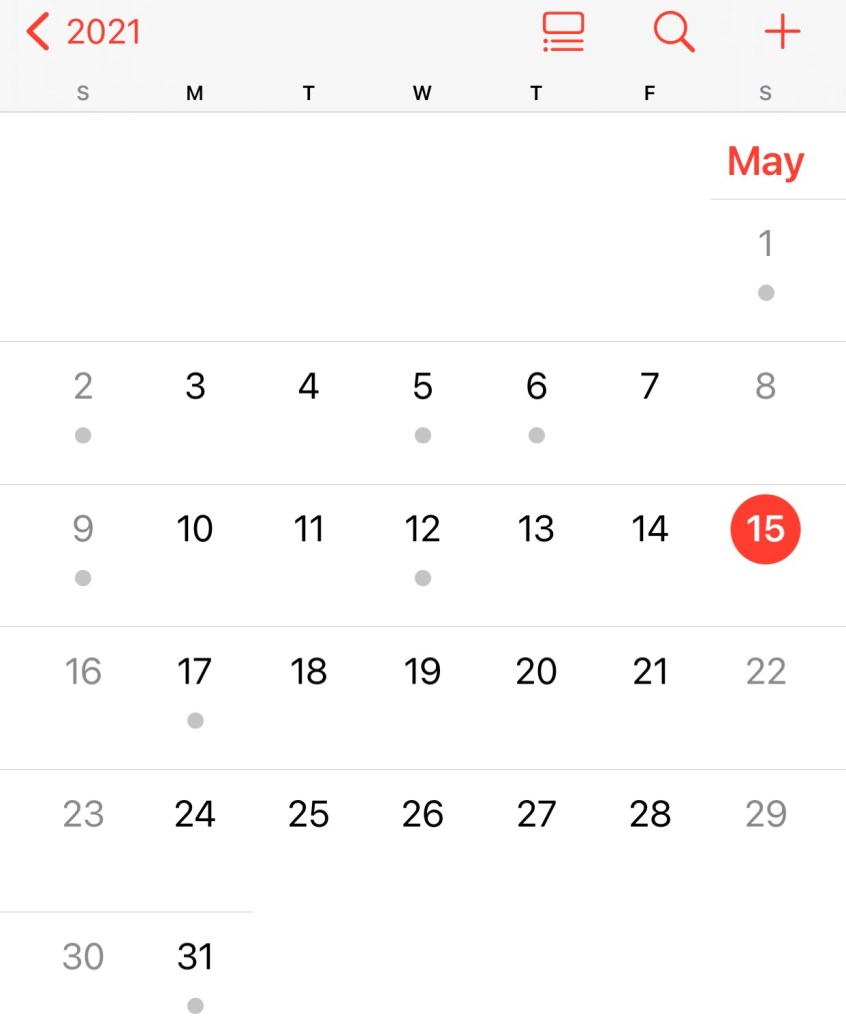
Task: Select May 31
Action: pyautogui.click(x=195, y=957)
